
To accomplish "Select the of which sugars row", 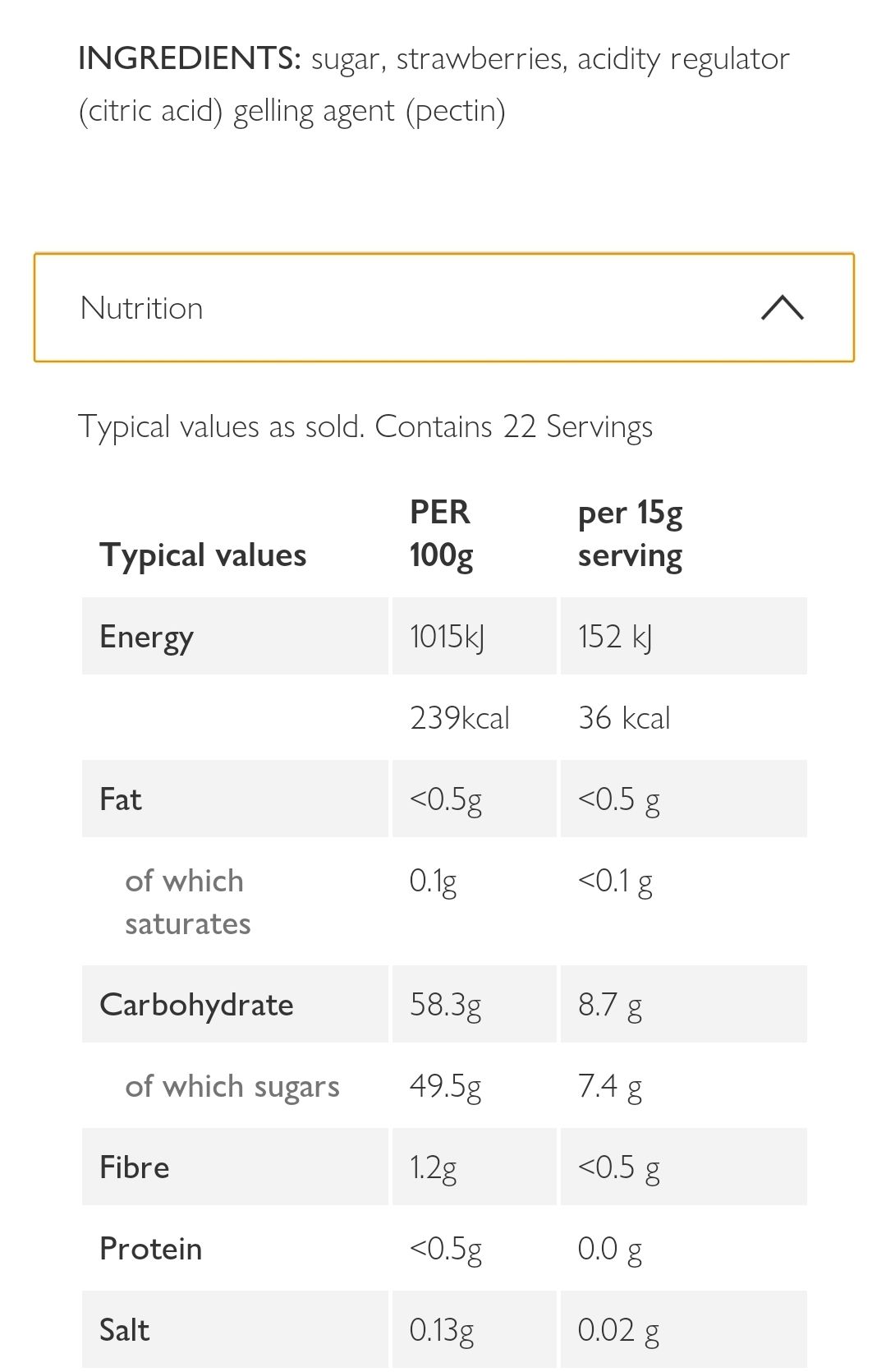I will pyautogui.click(x=232, y=1085).
